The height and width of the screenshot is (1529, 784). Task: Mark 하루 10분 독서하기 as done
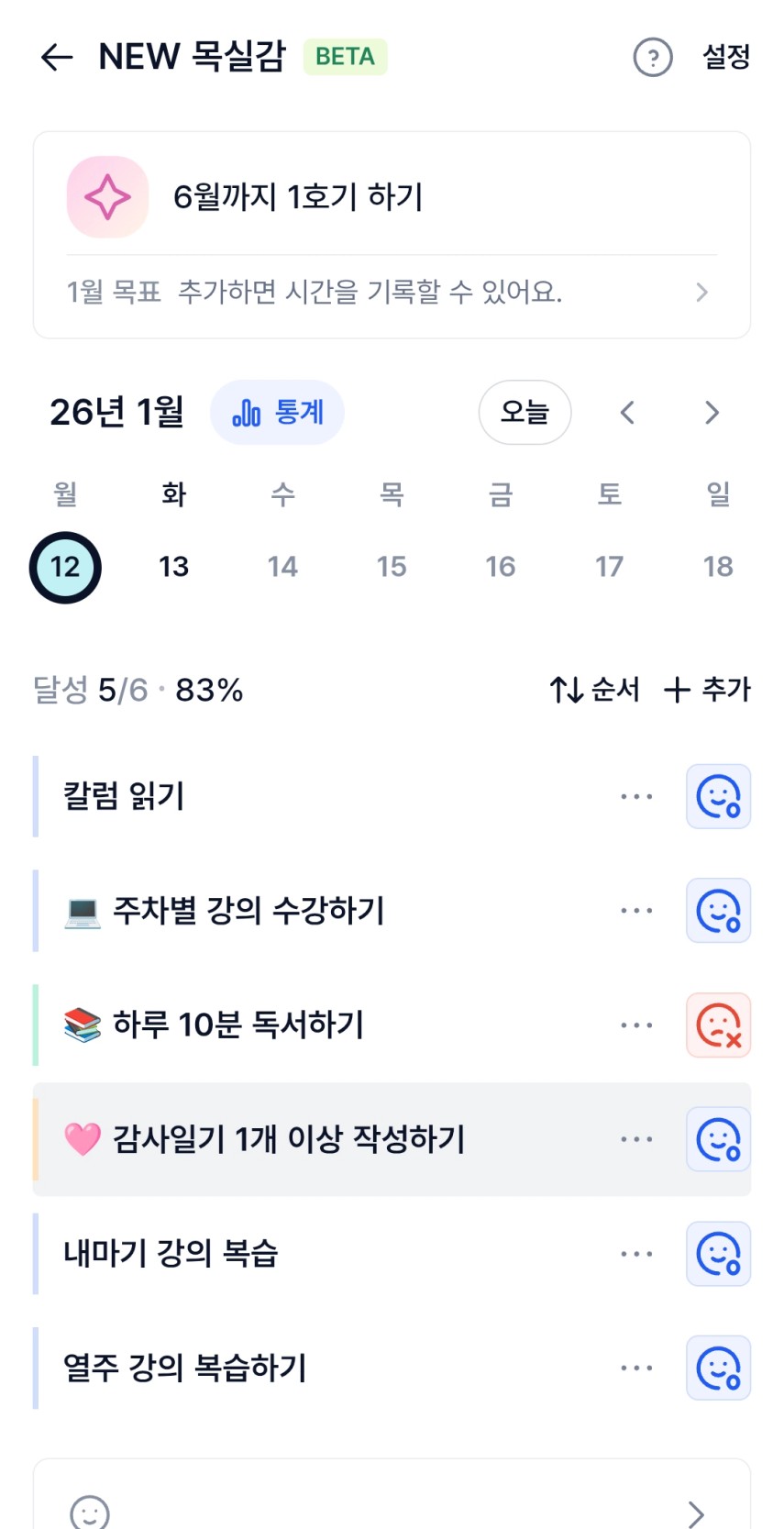(718, 1025)
